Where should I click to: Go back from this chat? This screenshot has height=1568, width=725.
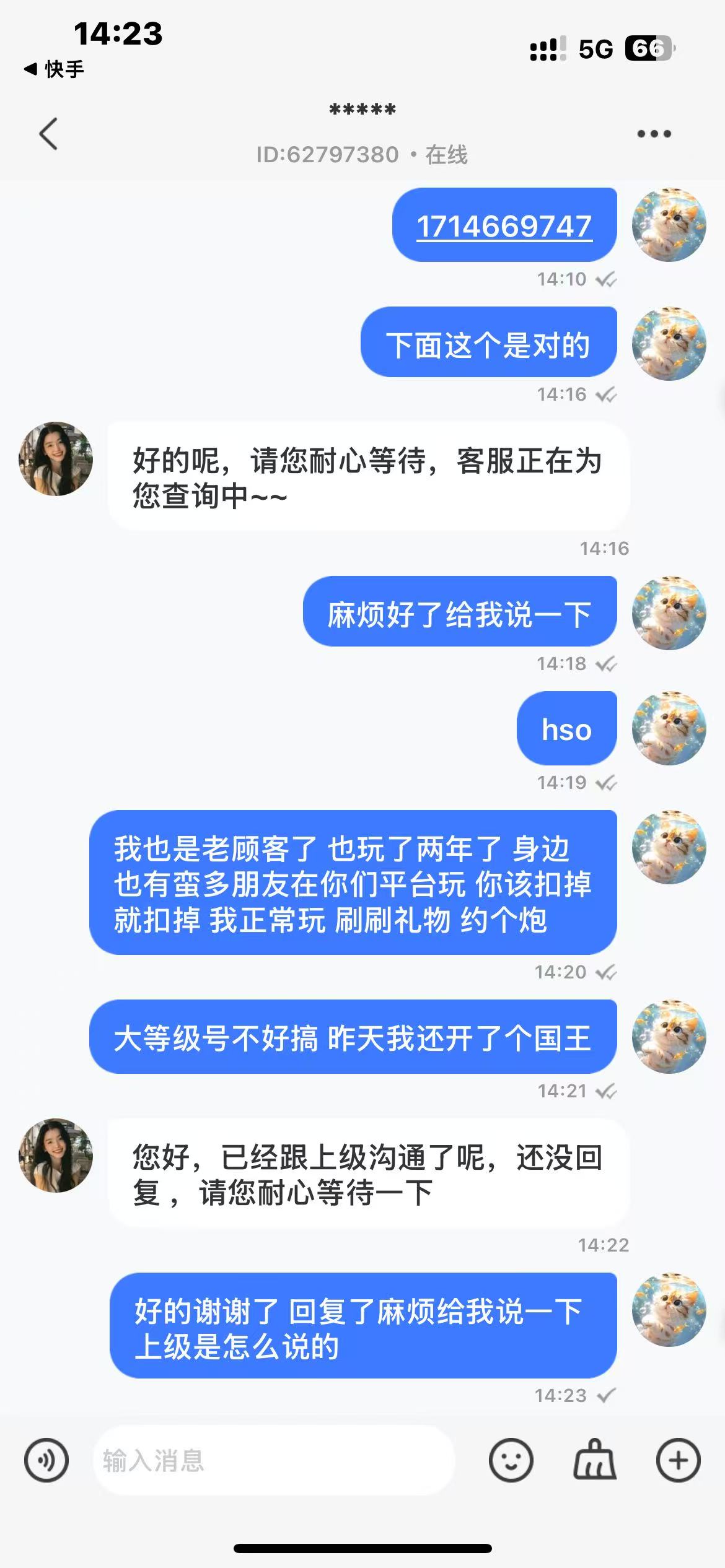click(x=48, y=134)
